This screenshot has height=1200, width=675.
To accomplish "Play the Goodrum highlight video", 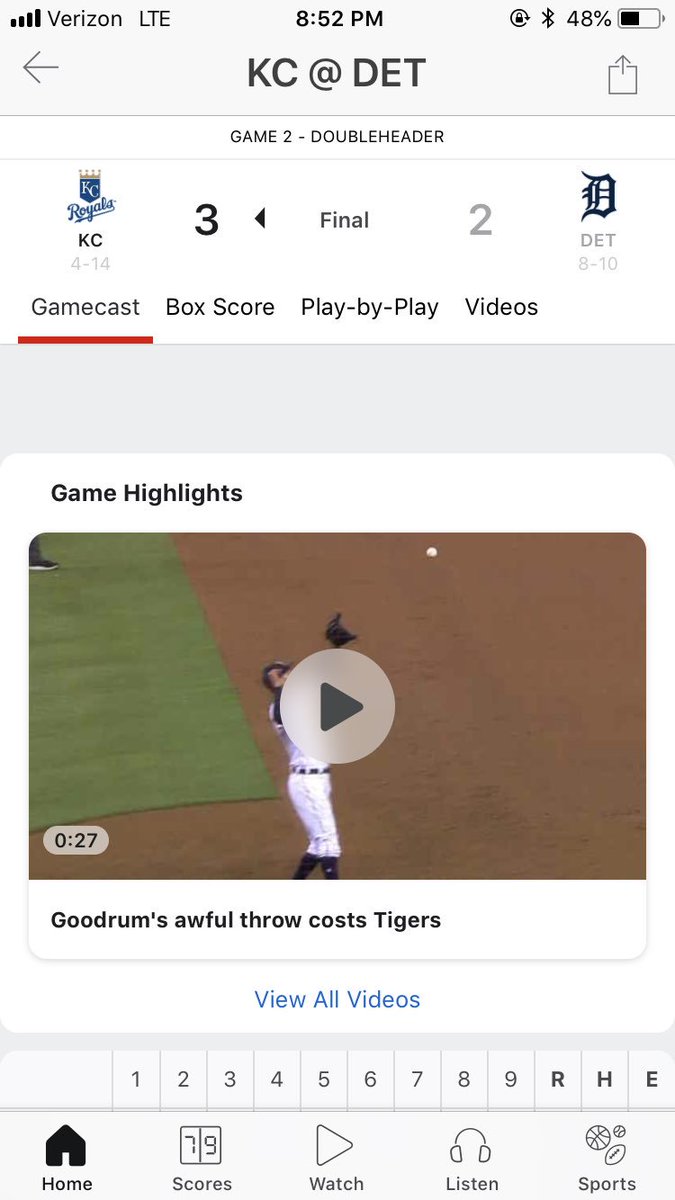I will [x=337, y=707].
